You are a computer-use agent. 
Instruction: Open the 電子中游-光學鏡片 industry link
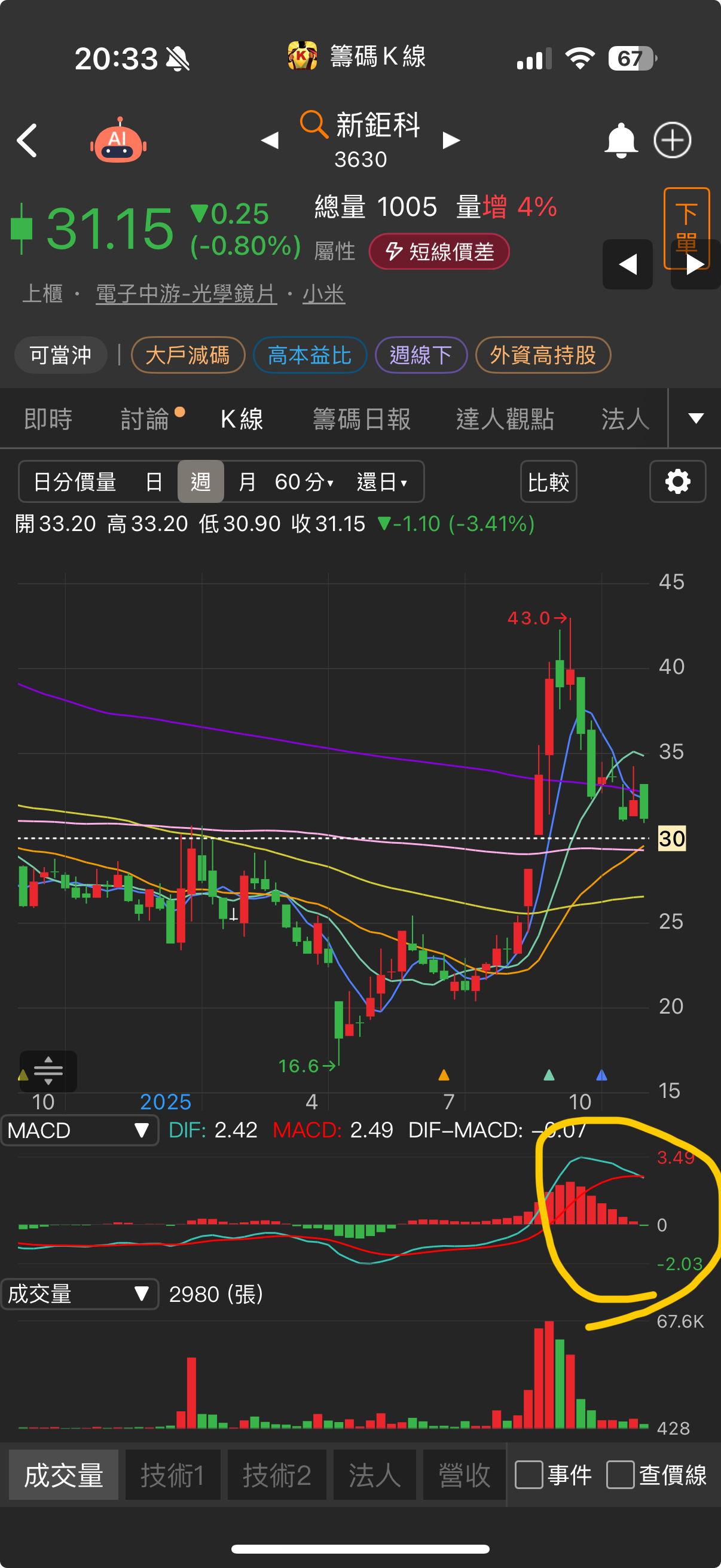pyautogui.click(x=186, y=294)
